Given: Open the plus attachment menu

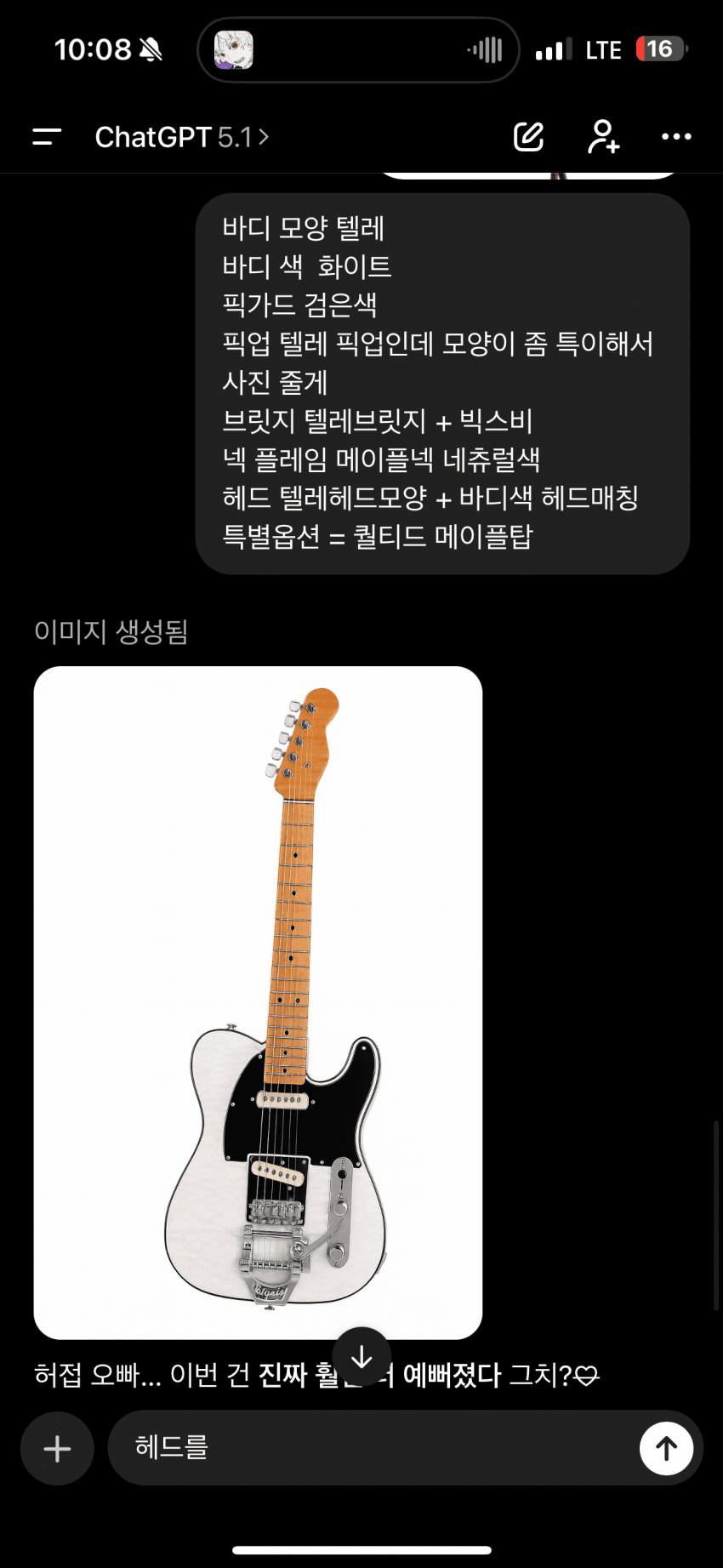Looking at the screenshot, I should pyautogui.click(x=57, y=1448).
